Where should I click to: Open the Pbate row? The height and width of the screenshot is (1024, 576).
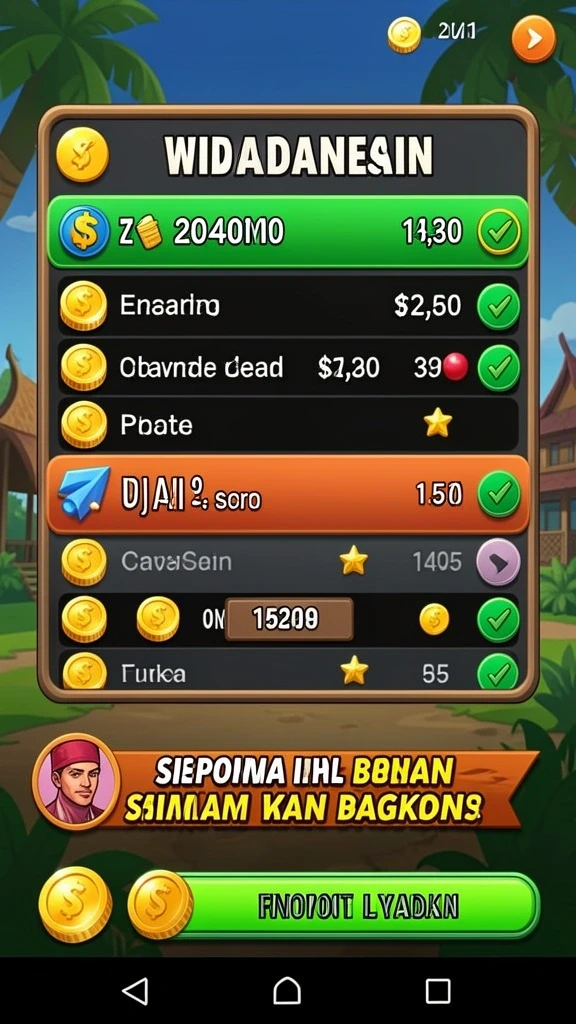288,425
